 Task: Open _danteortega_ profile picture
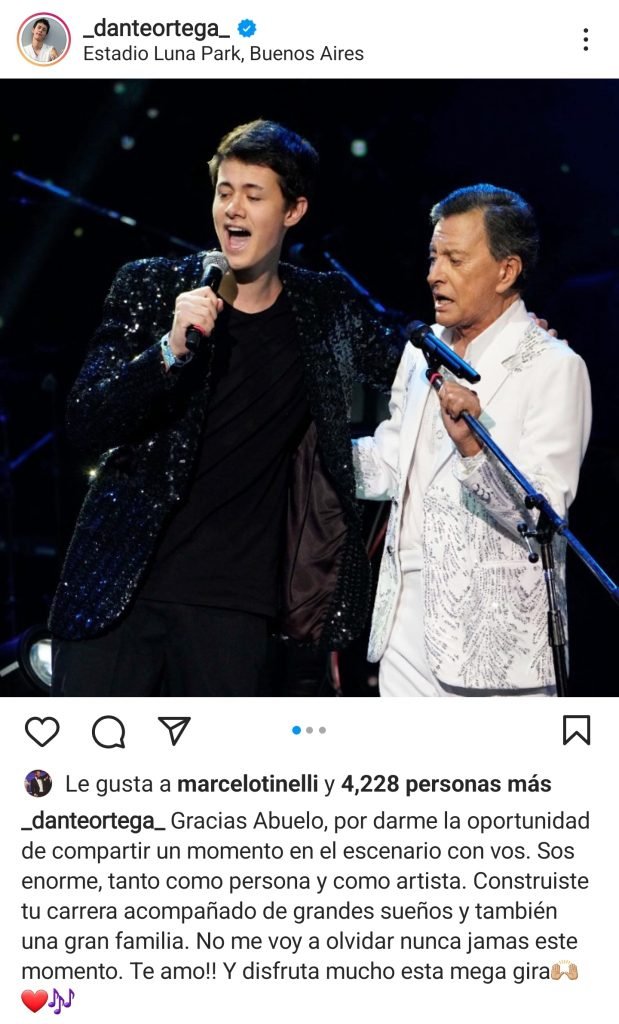point(43,40)
